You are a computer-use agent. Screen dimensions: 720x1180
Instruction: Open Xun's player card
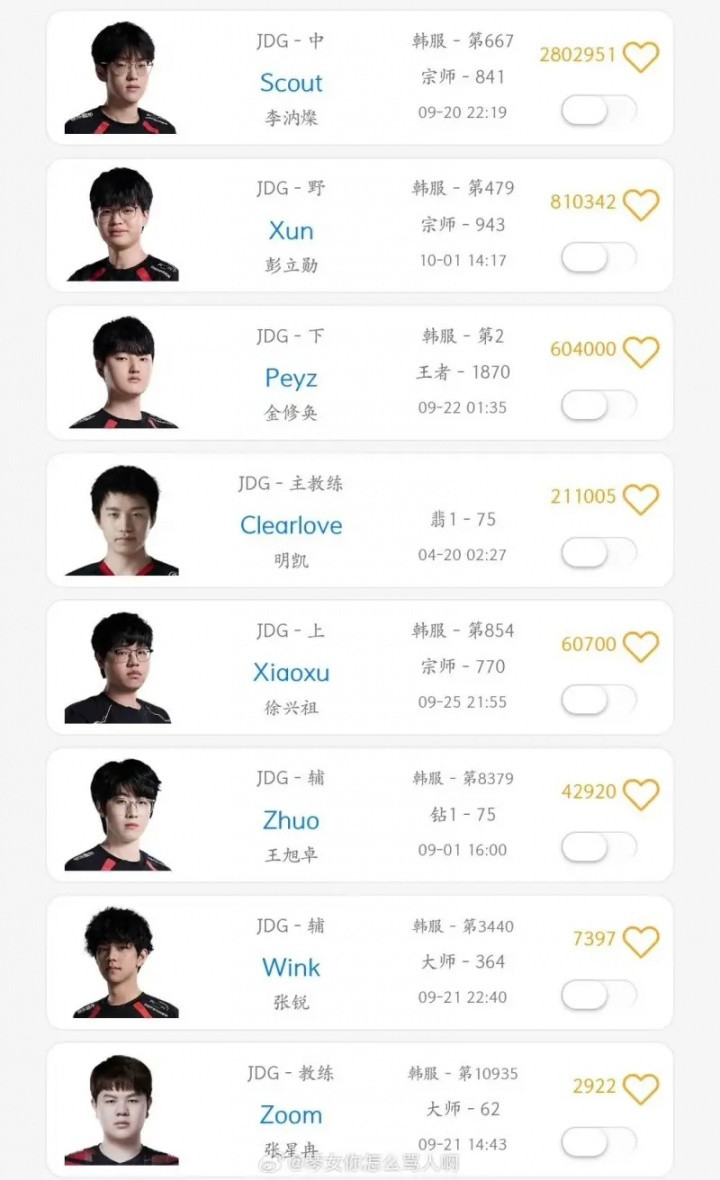291,230
